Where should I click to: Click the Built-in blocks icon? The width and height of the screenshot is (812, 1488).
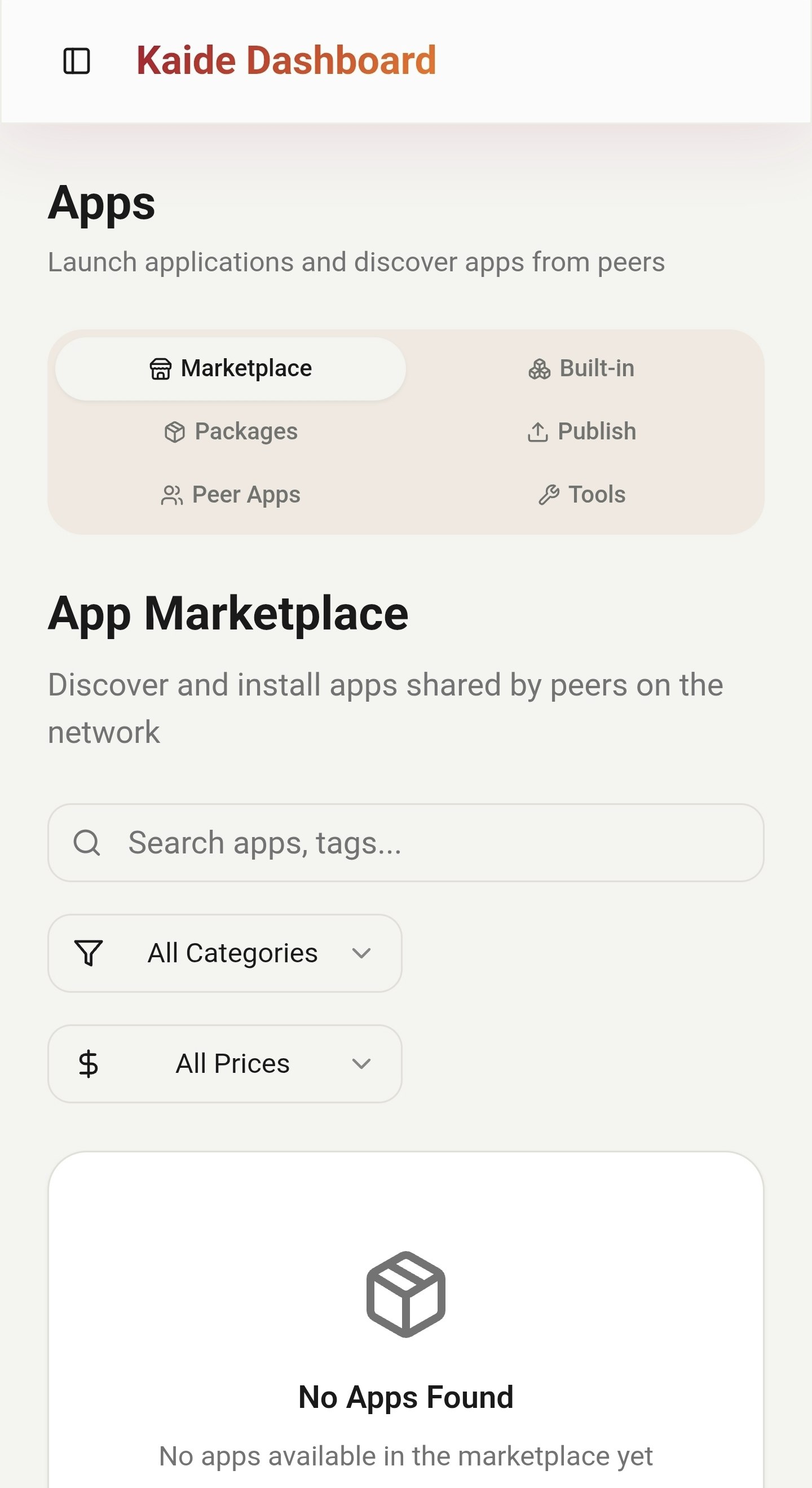click(541, 367)
